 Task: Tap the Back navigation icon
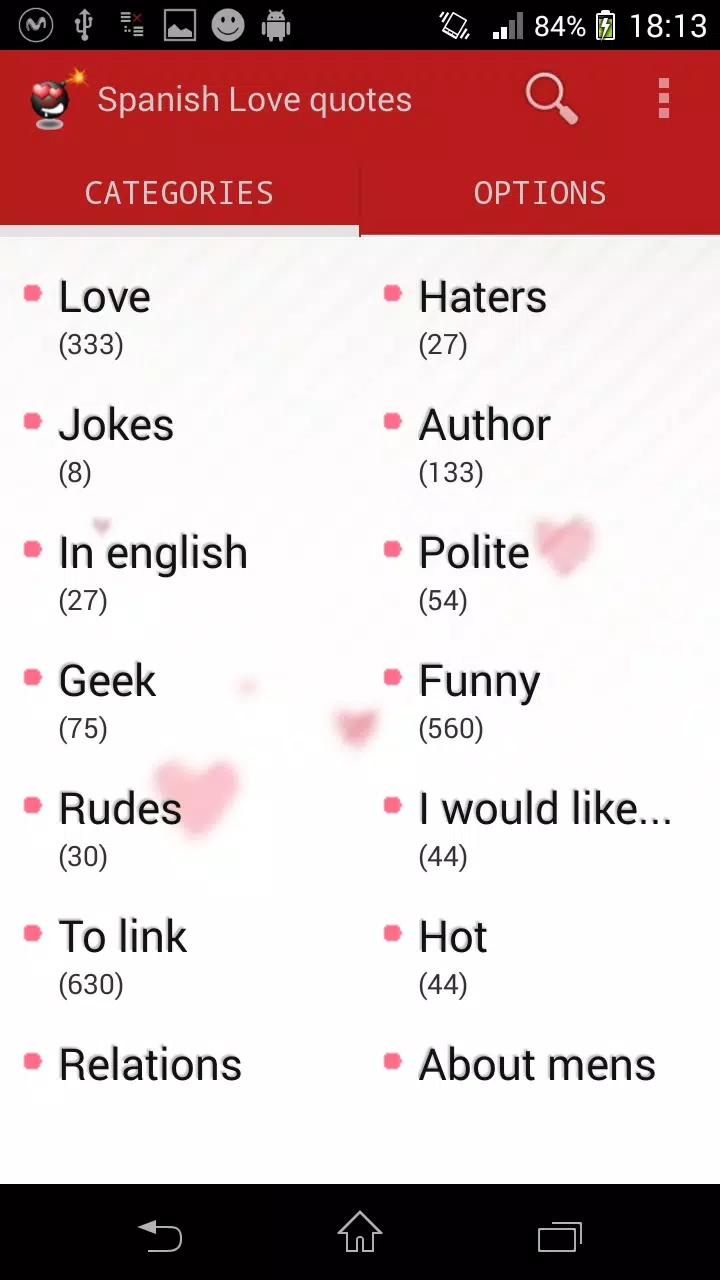tap(160, 1237)
